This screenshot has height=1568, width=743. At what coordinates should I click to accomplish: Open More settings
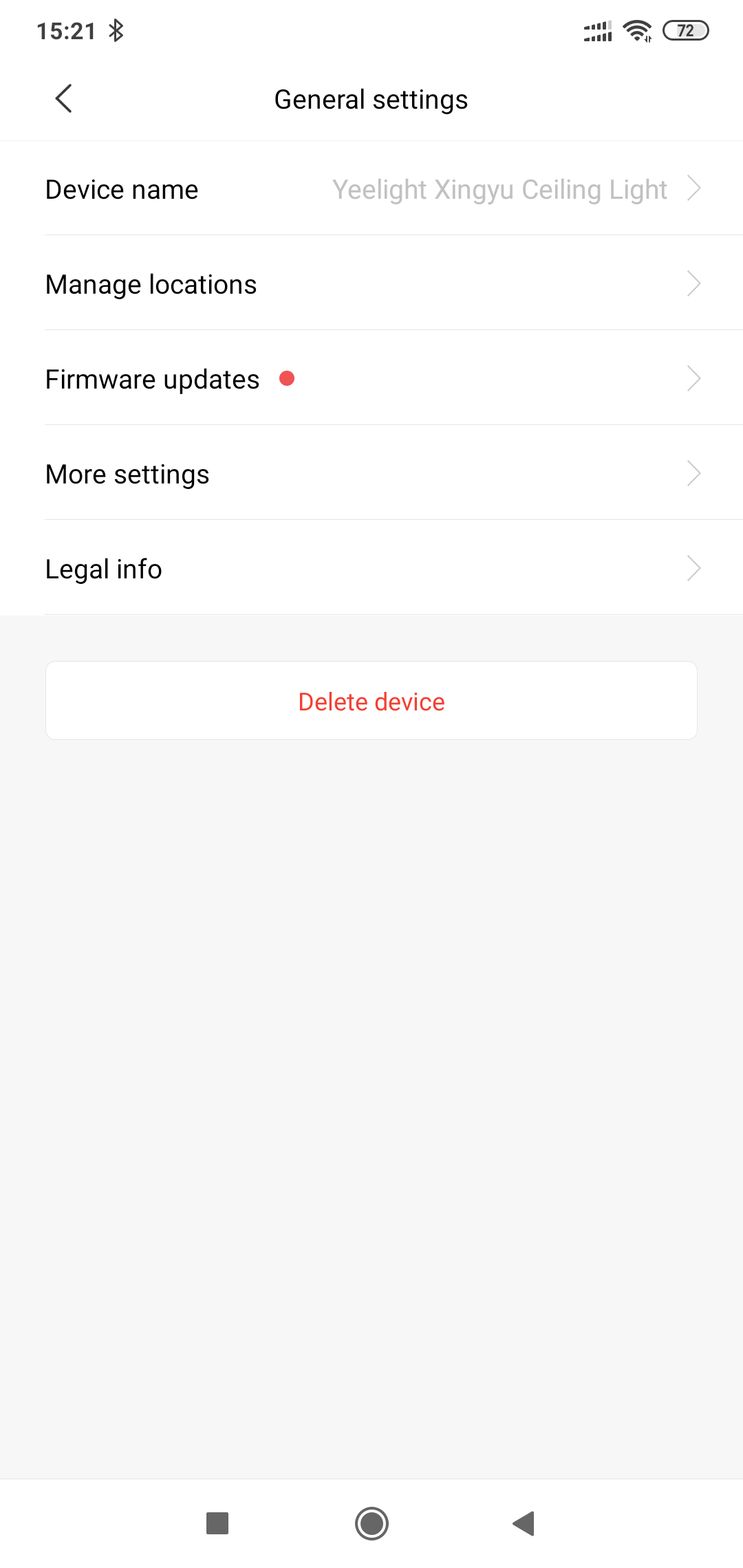tap(371, 474)
